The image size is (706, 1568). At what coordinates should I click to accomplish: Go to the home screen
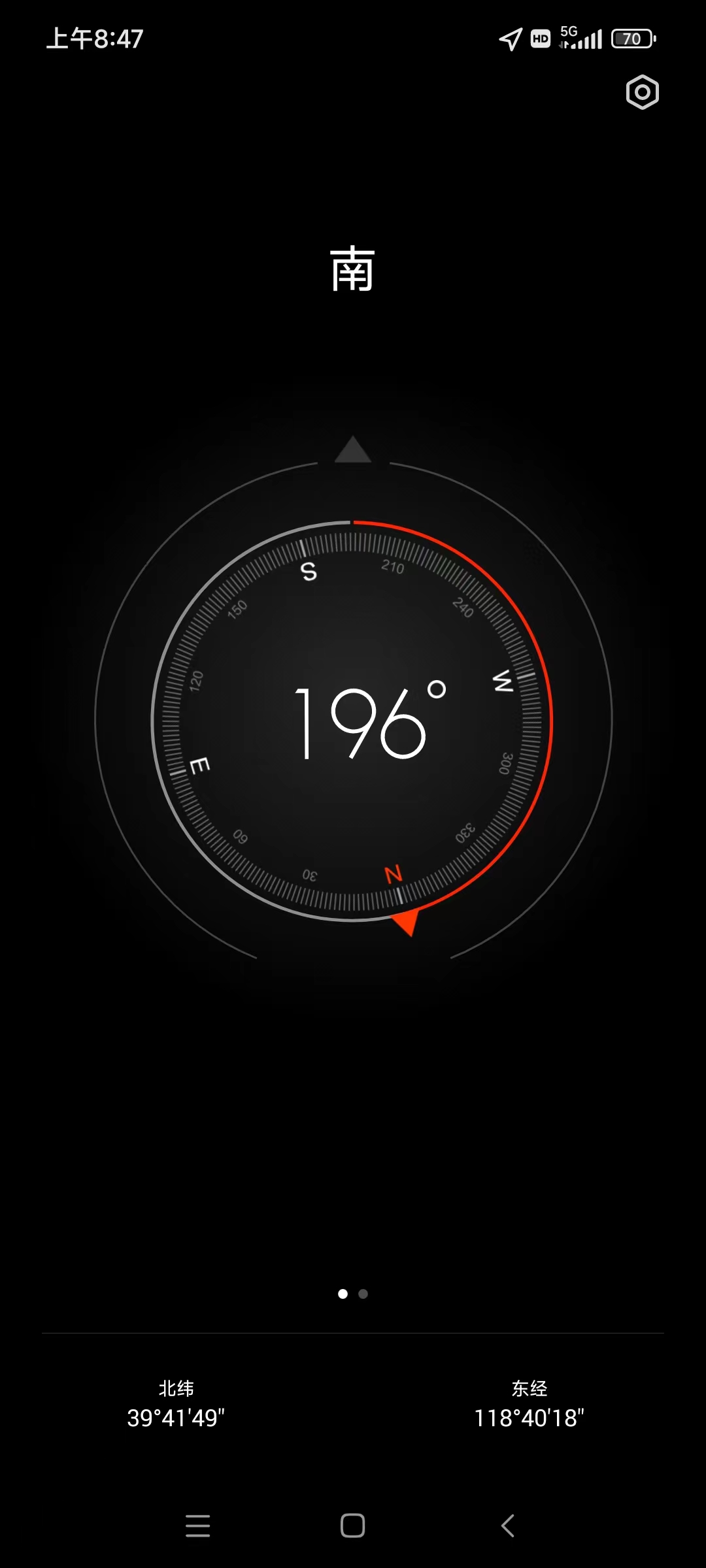[x=352, y=1526]
